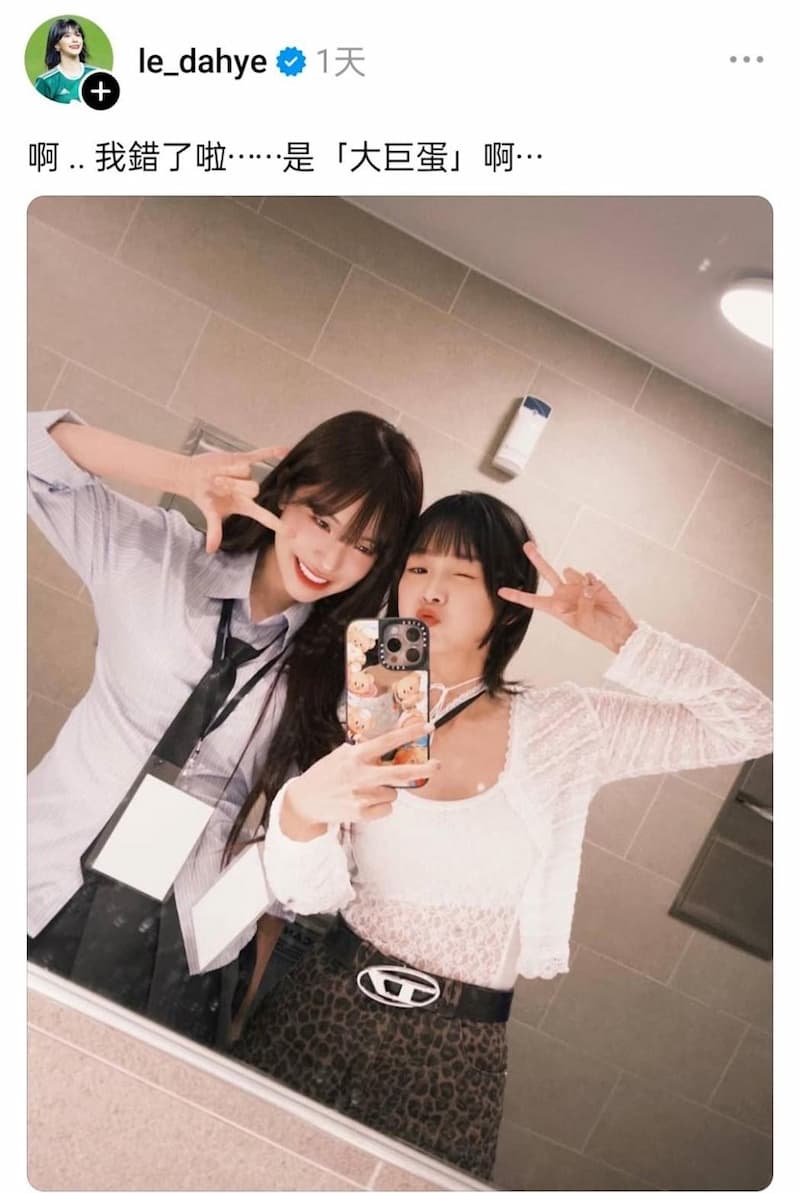Open the post's three-dot overflow menu

pyautogui.click(x=746, y=60)
